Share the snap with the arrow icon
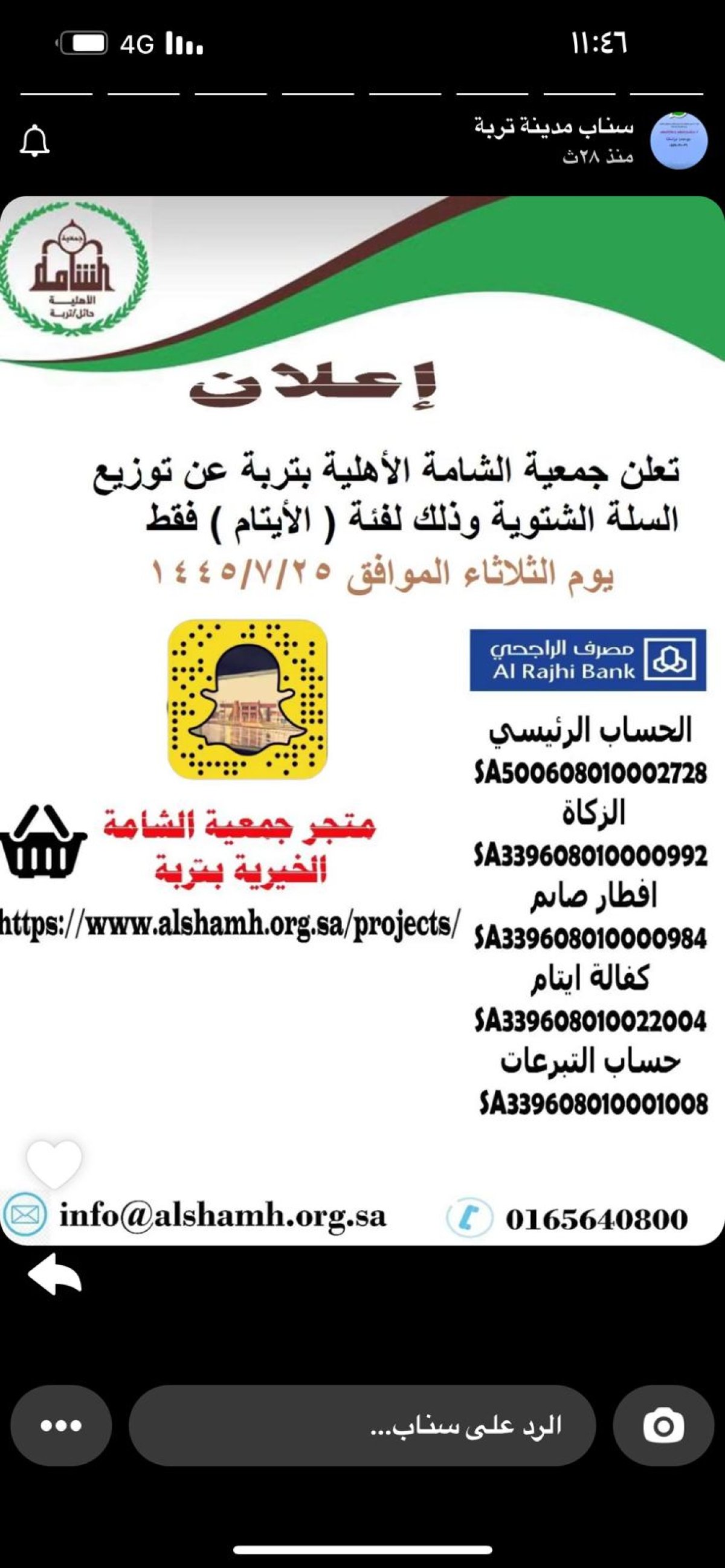The height and width of the screenshot is (1568, 725). coord(54,1272)
